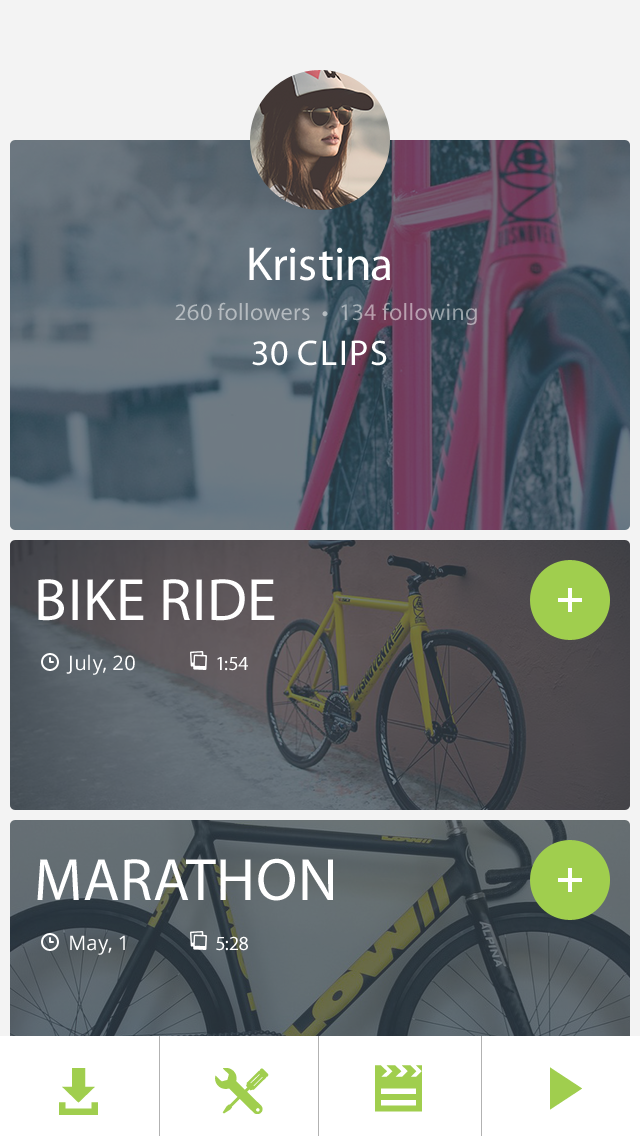This screenshot has width=640, height=1136.
Task: Tap the play icon in bottom bar
Action: coord(563,1088)
